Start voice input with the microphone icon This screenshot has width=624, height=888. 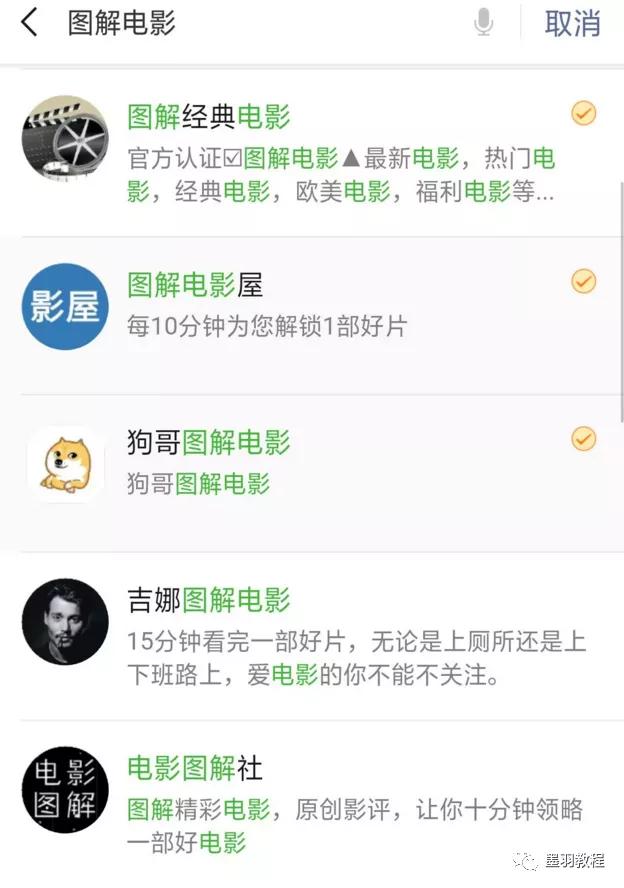tap(484, 23)
